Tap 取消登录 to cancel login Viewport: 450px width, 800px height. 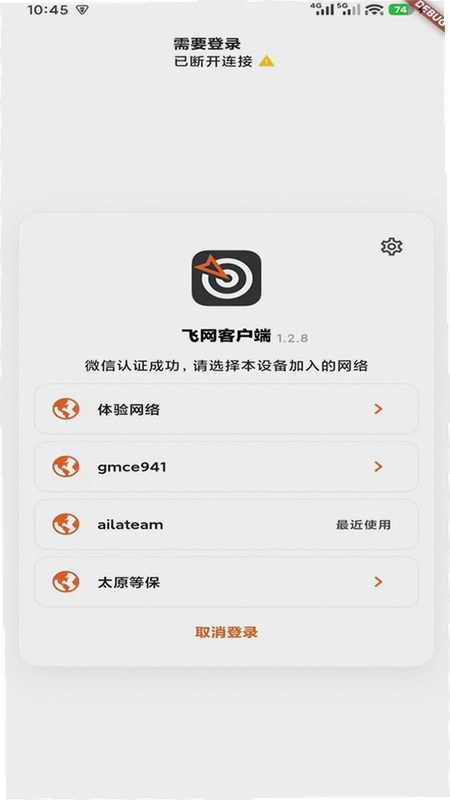pyautogui.click(x=227, y=632)
